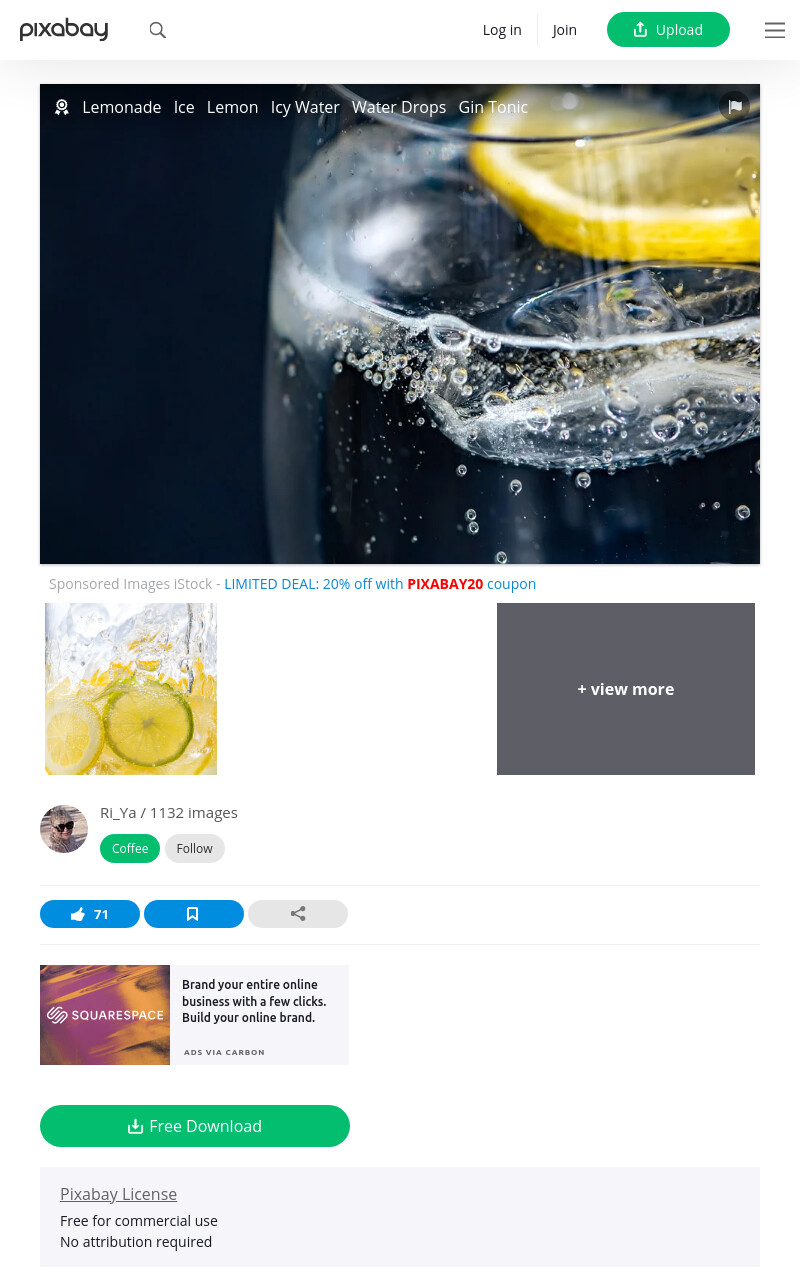
Task: Select the Gin Tonic tag
Action: (493, 107)
